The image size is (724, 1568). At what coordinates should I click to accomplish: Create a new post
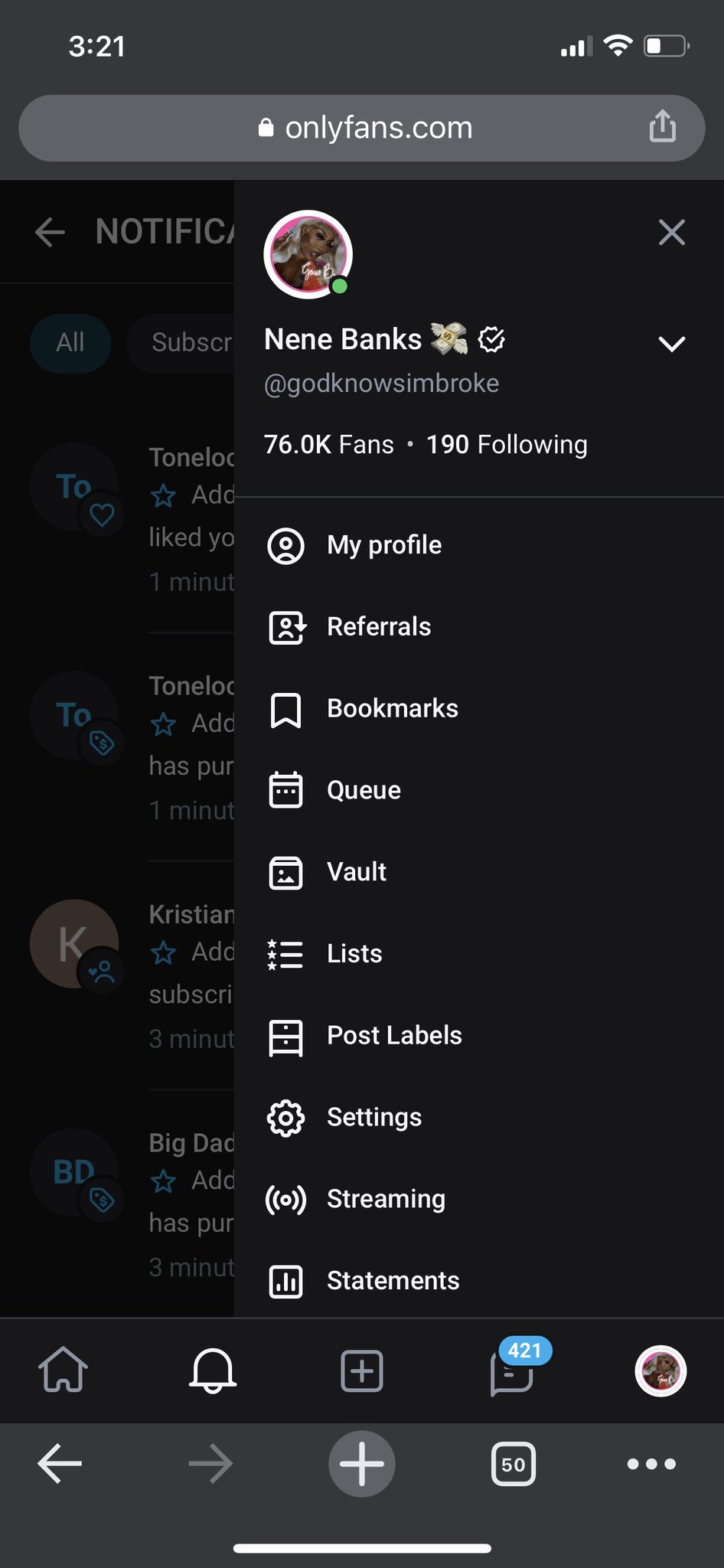pos(361,1370)
